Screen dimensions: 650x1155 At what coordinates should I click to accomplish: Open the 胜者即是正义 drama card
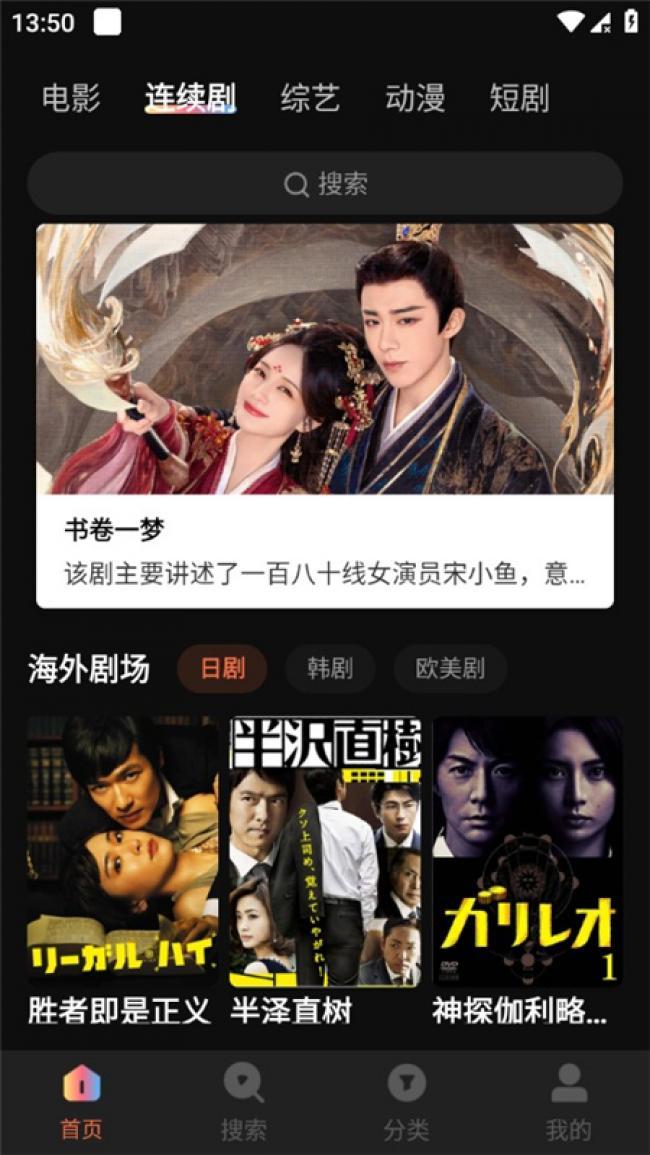click(122, 871)
